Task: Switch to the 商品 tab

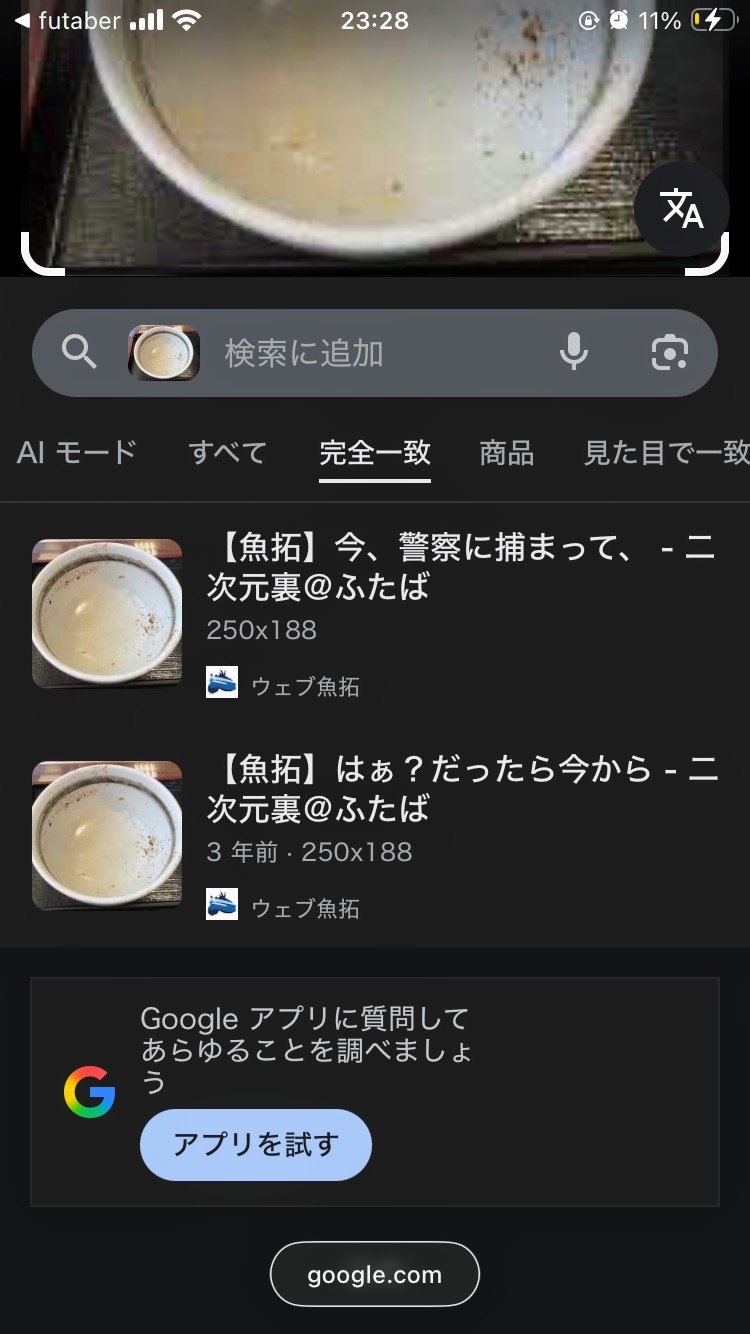Action: click(x=506, y=453)
